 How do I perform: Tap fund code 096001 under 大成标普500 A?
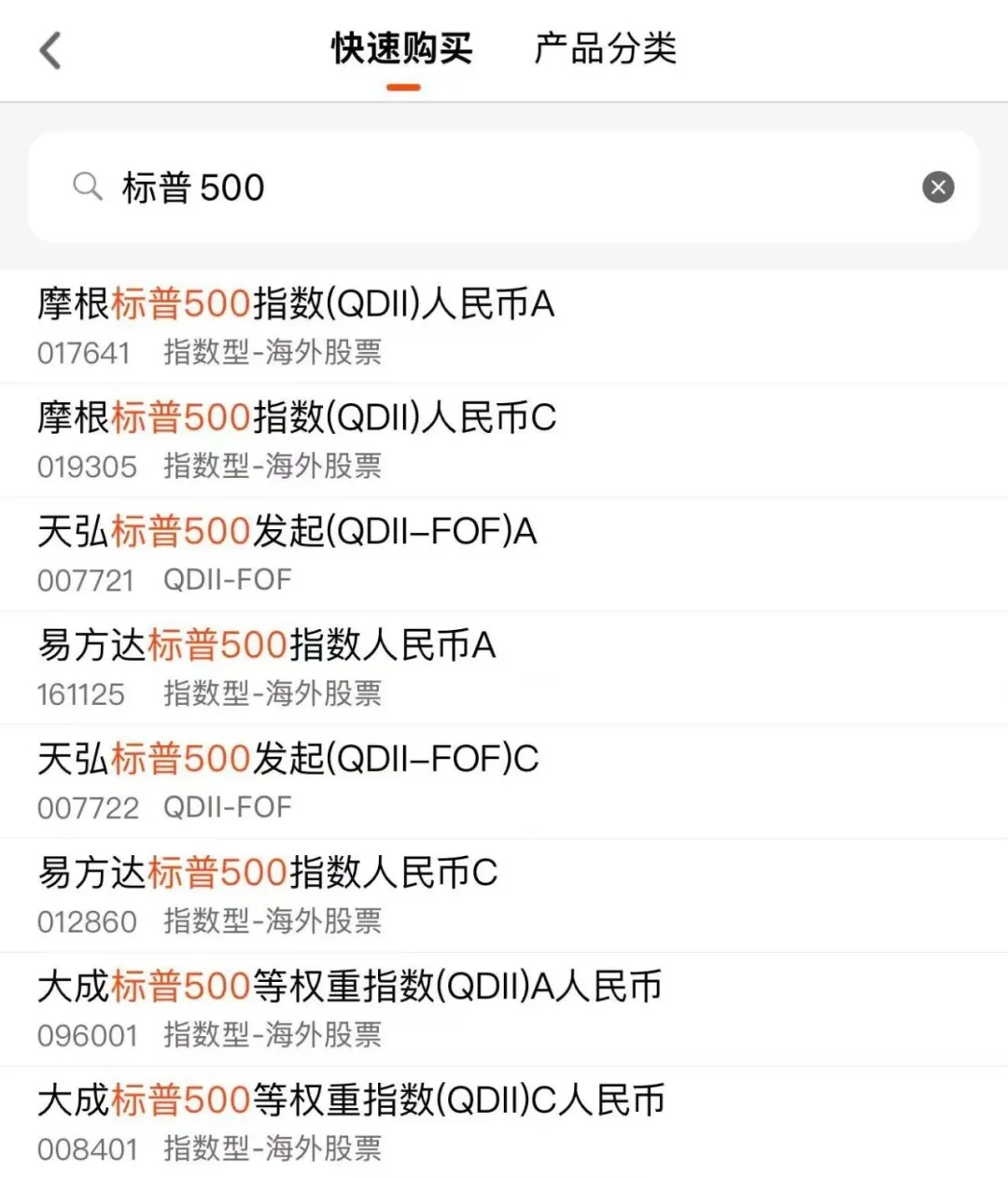(x=85, y=1035)
